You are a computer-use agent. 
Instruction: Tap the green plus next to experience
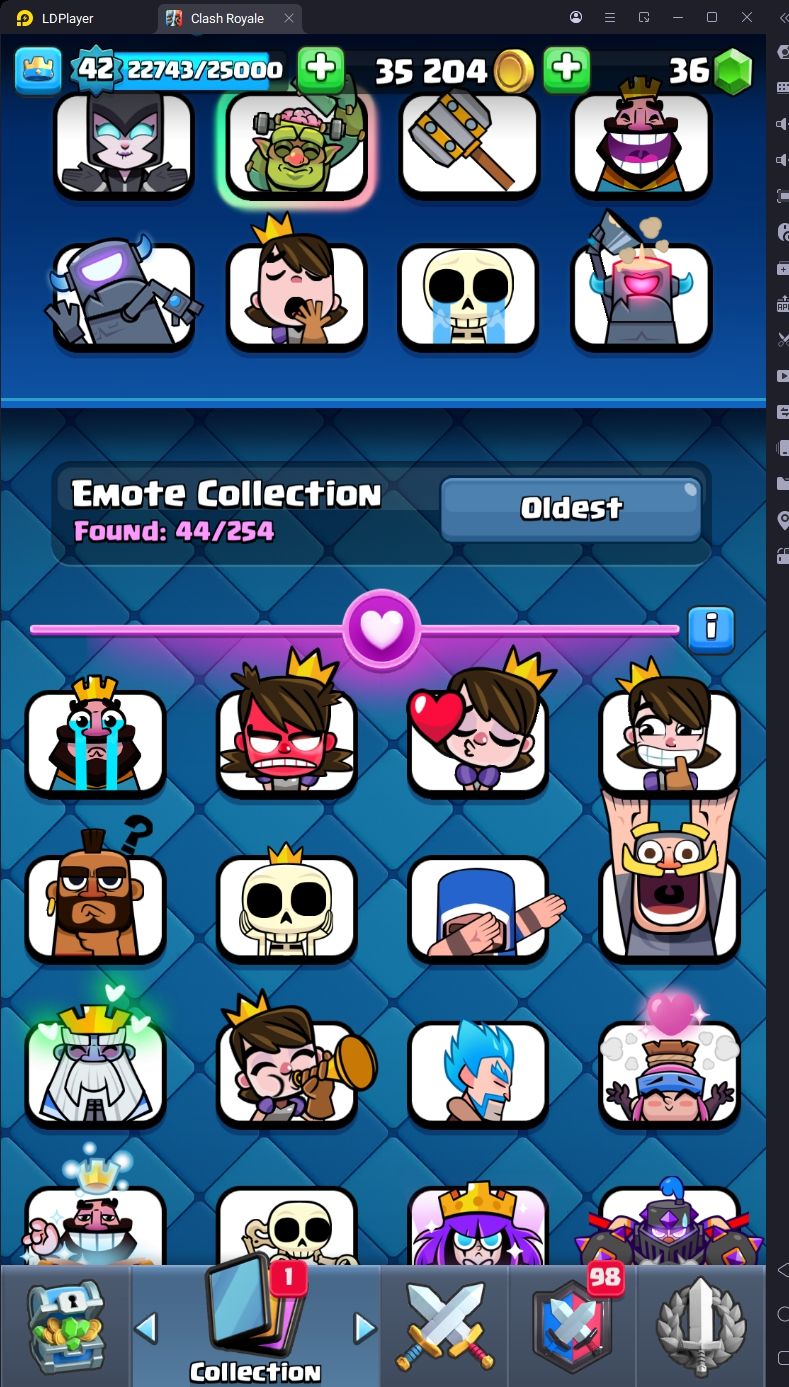[321, 70]
